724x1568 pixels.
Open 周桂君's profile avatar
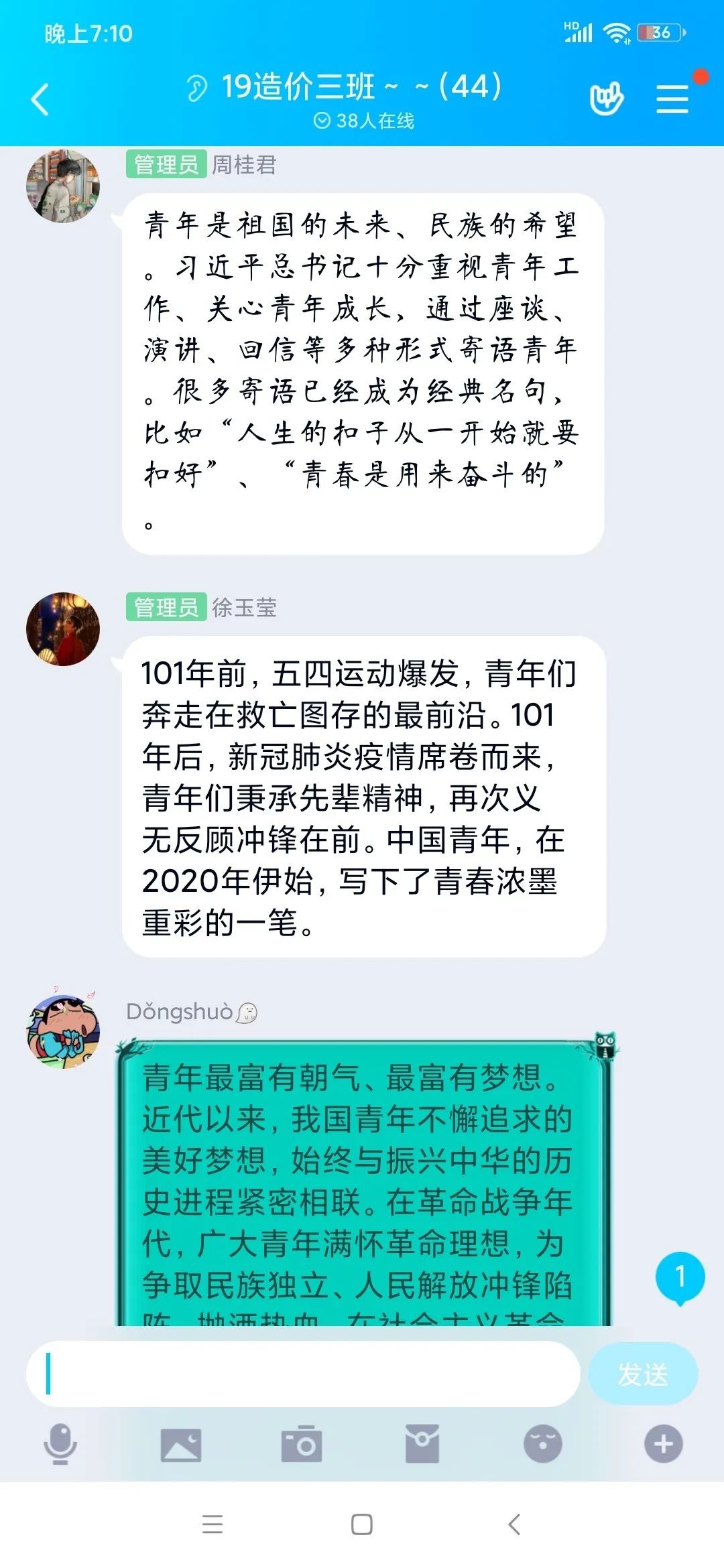[63, 186]
